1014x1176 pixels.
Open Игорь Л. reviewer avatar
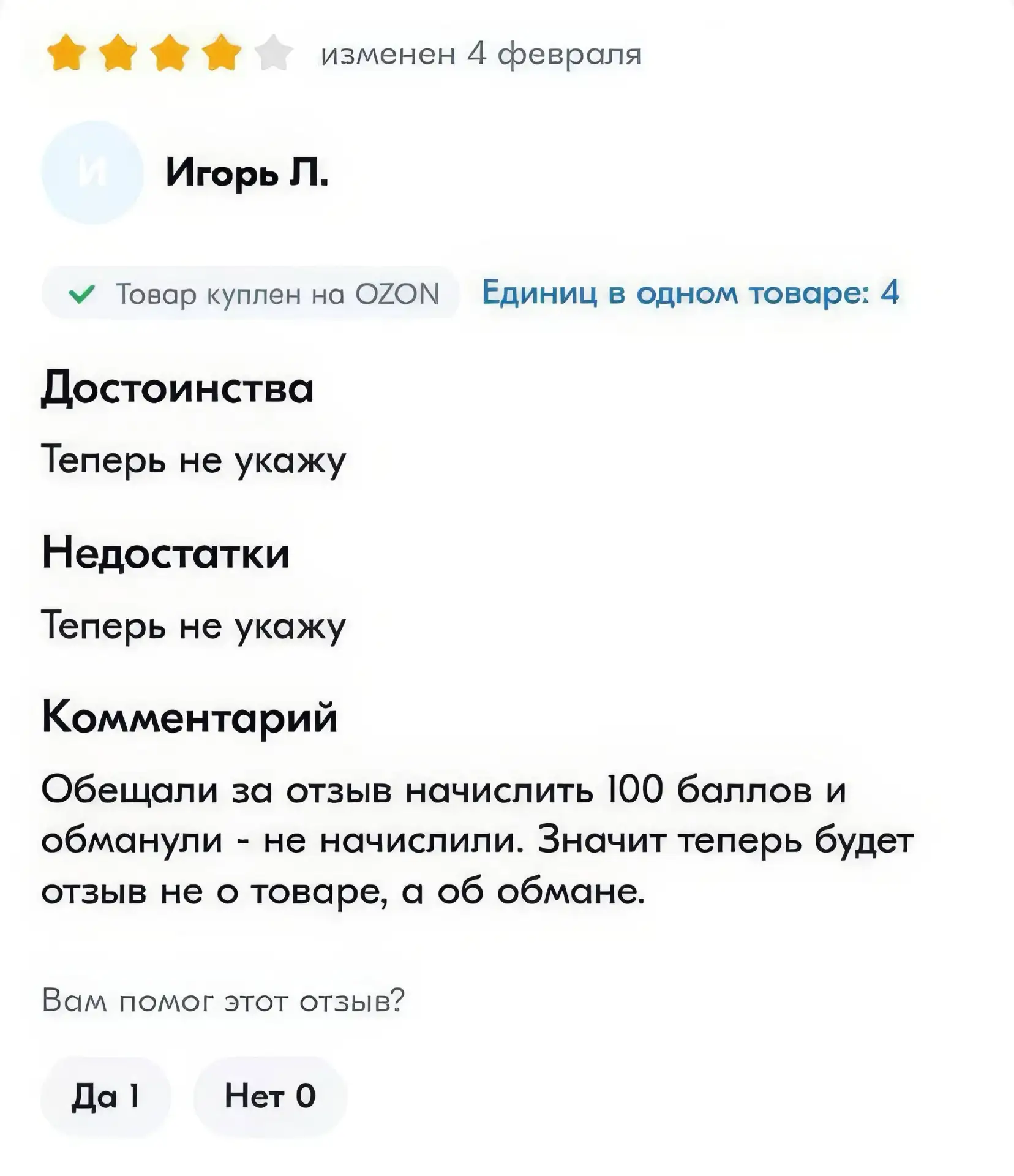[x=92, y=173]
